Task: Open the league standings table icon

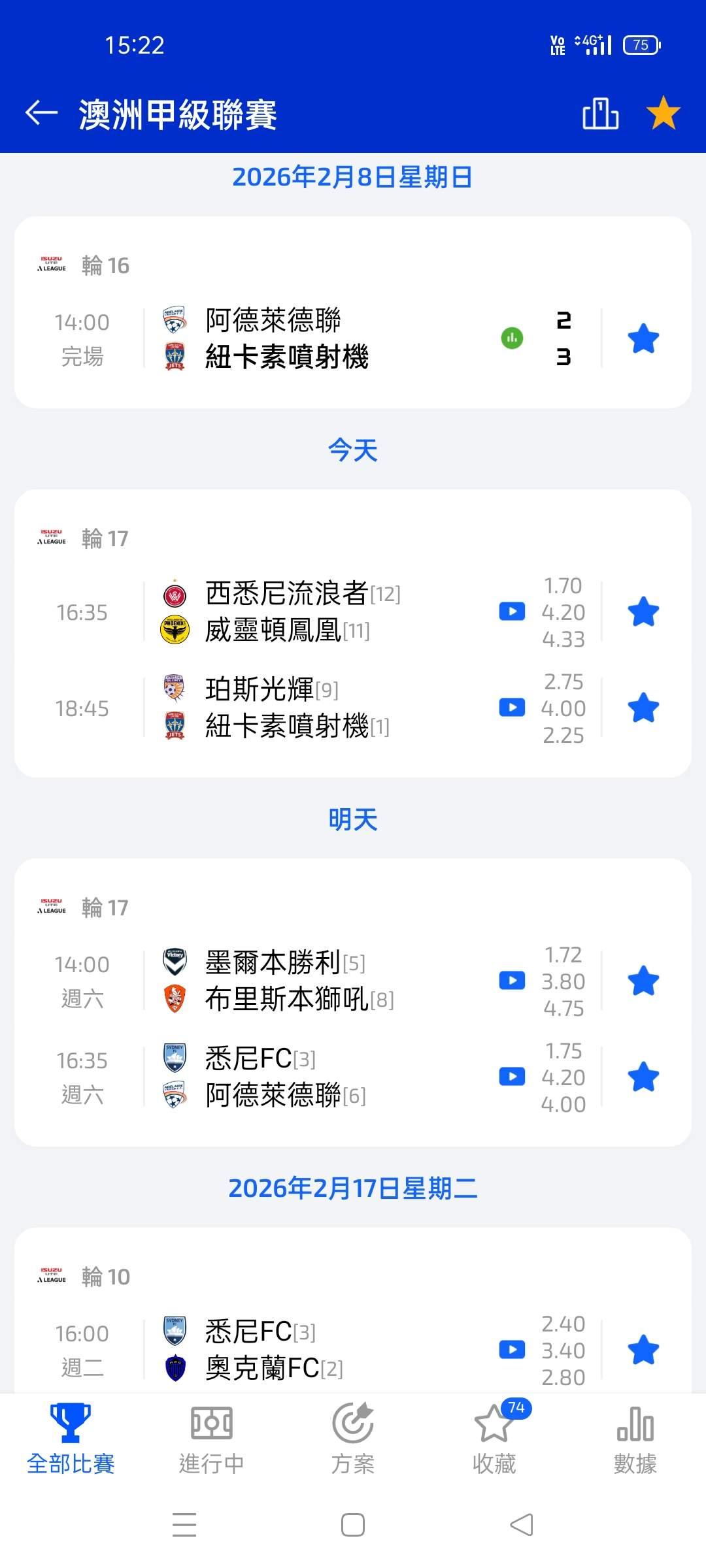Action: pyautogui.click(x=600, y=114)
